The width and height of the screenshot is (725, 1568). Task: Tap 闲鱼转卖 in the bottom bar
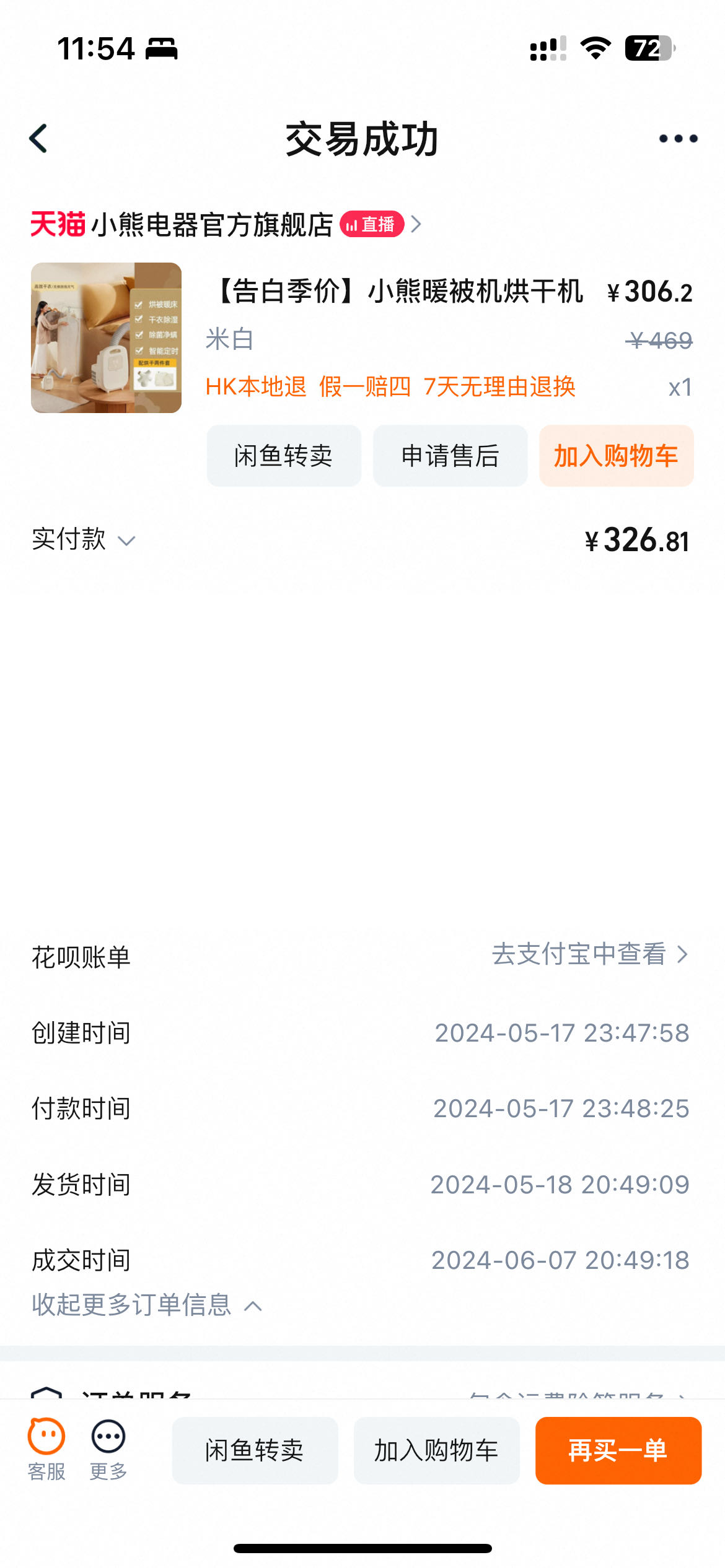click(x=255, y=1450)
